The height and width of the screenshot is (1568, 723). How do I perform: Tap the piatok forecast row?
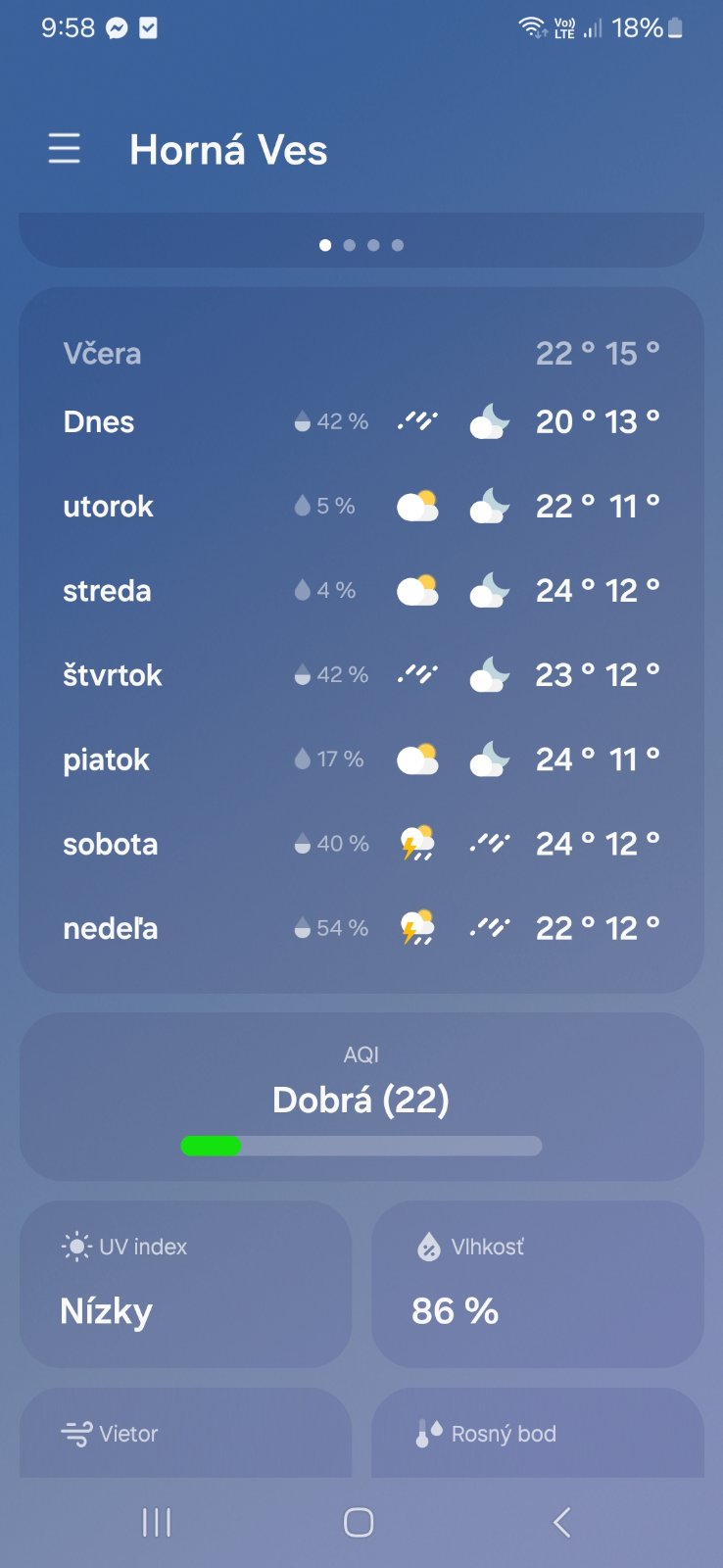point(361,759)
